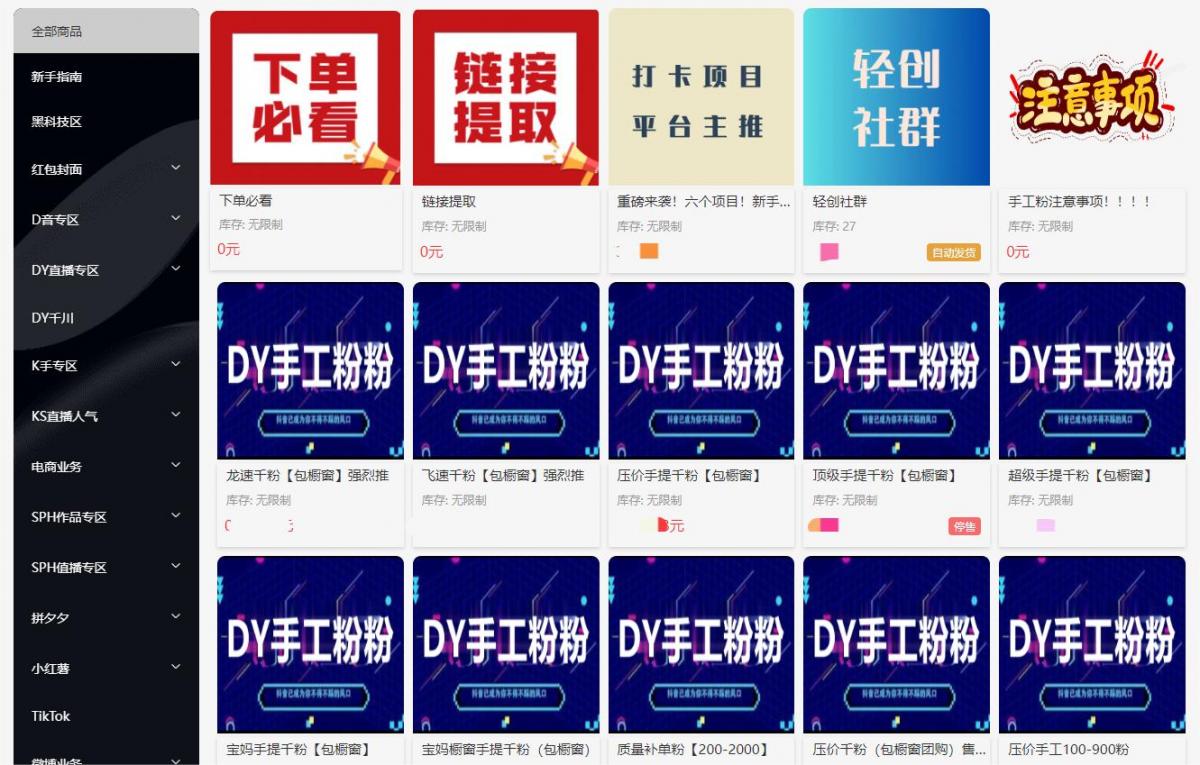Expand the 小红薯 category
1200x765 pixels.
tap(105, 668)
